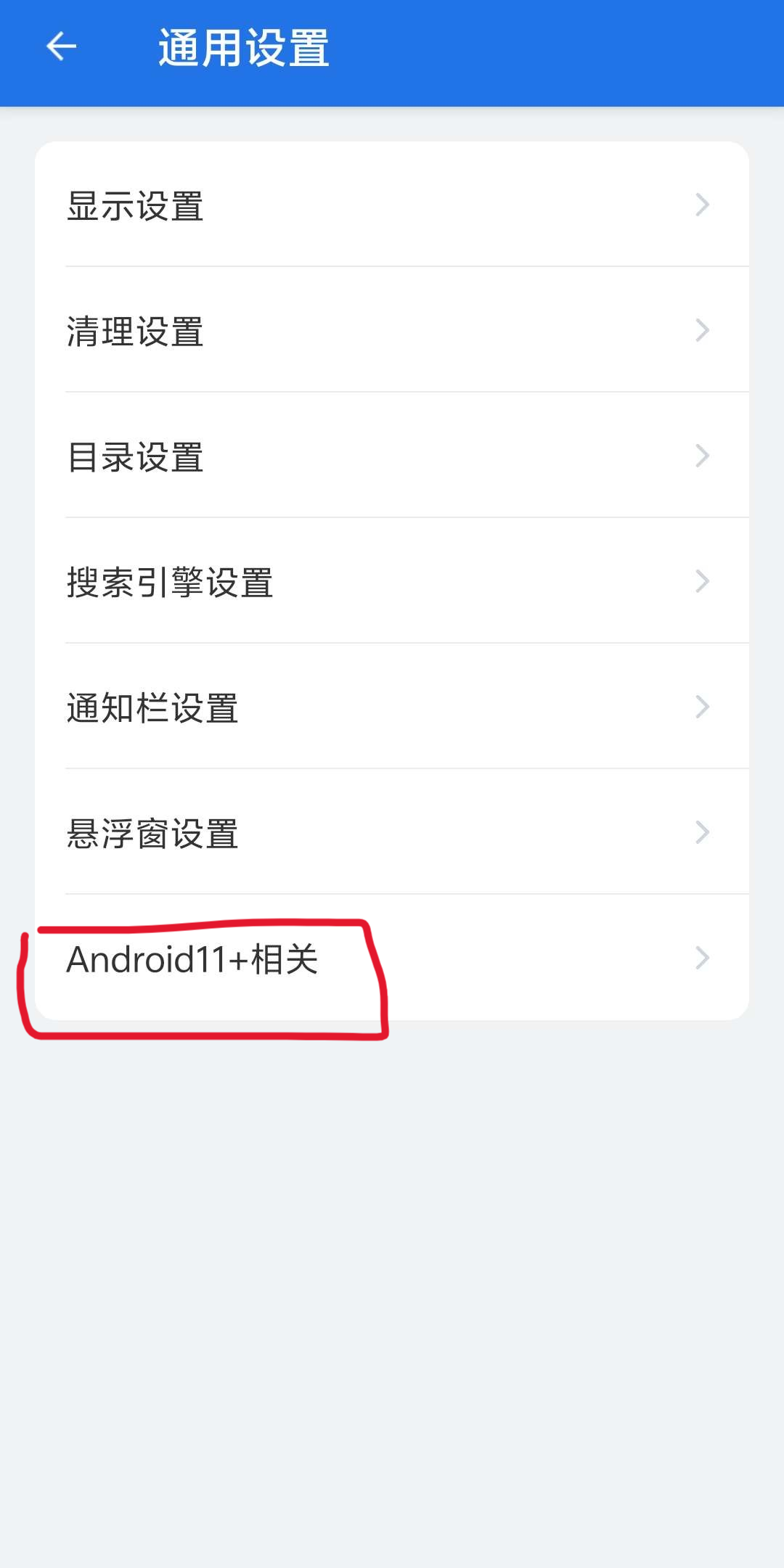Expand the chevron beside 通知栏设置

(701, 706)
